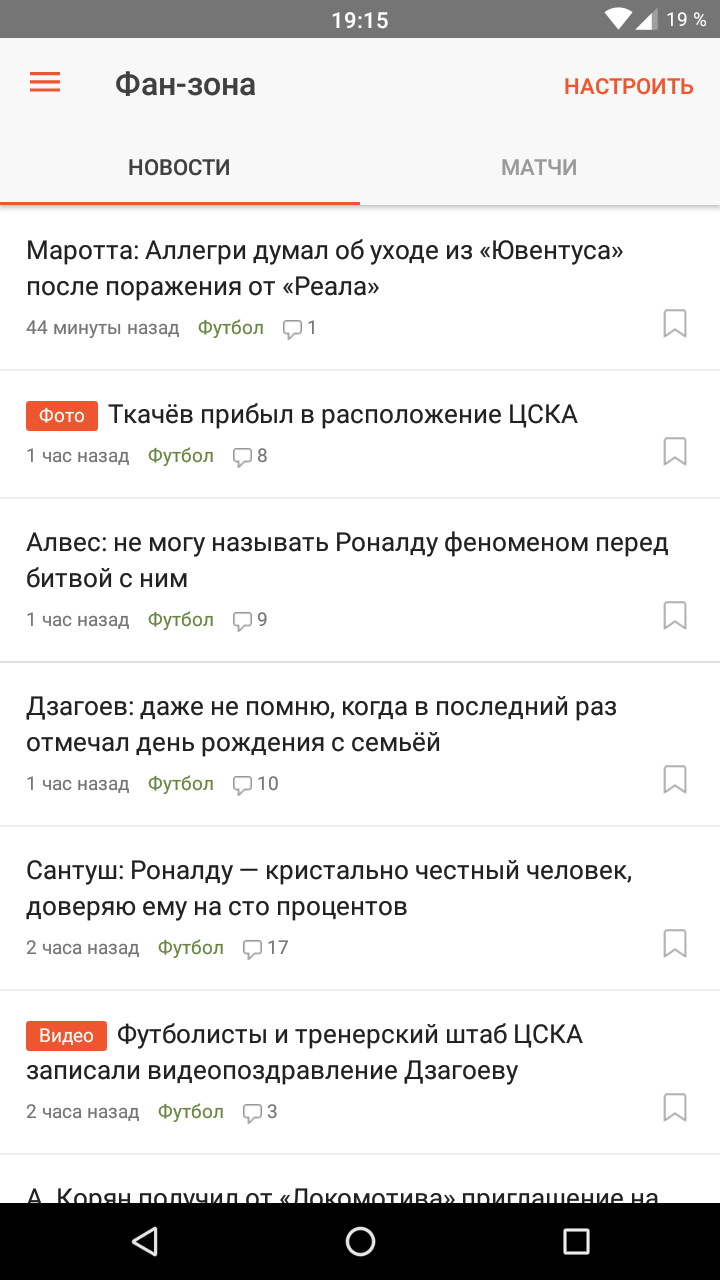Switch to the МАТЧИ tab
Viewport: 720px width, 1280px height.
[539, 167]
